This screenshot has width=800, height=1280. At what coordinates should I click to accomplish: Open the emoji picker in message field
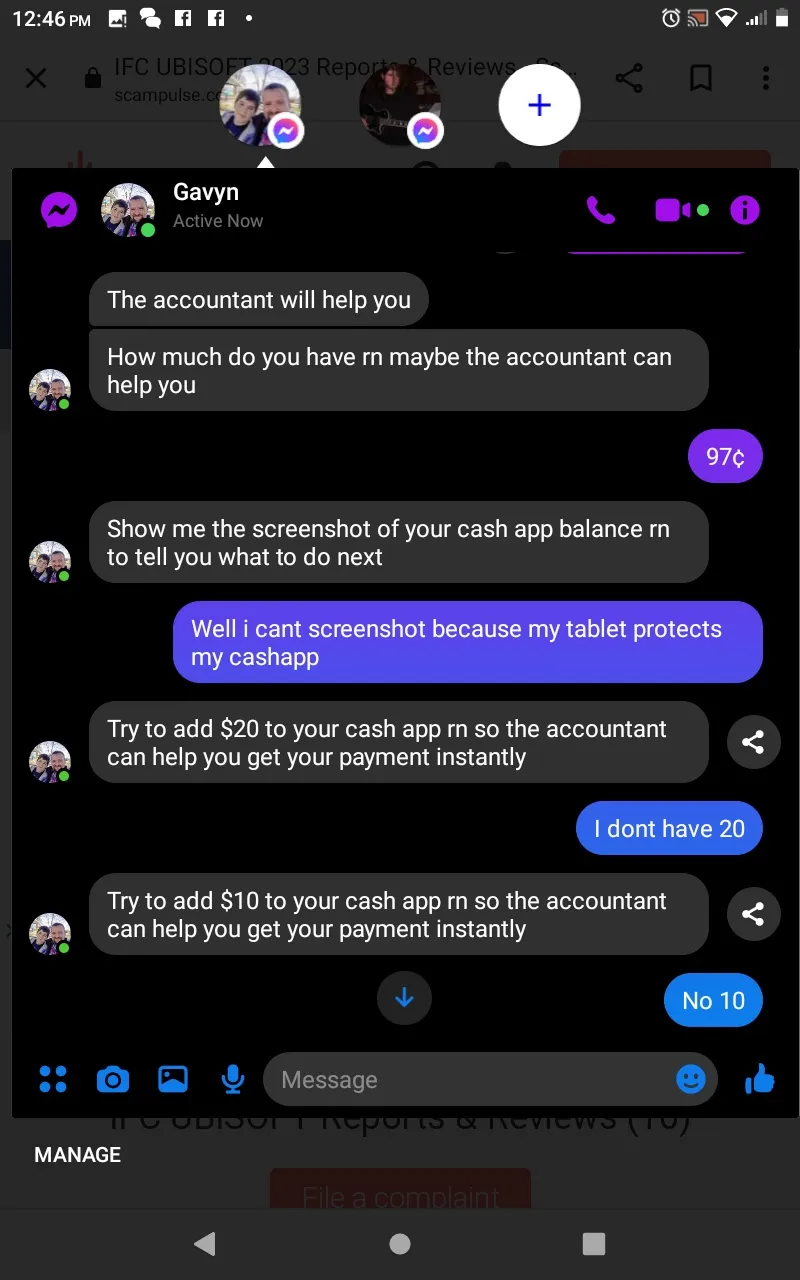pos(691,1079)
